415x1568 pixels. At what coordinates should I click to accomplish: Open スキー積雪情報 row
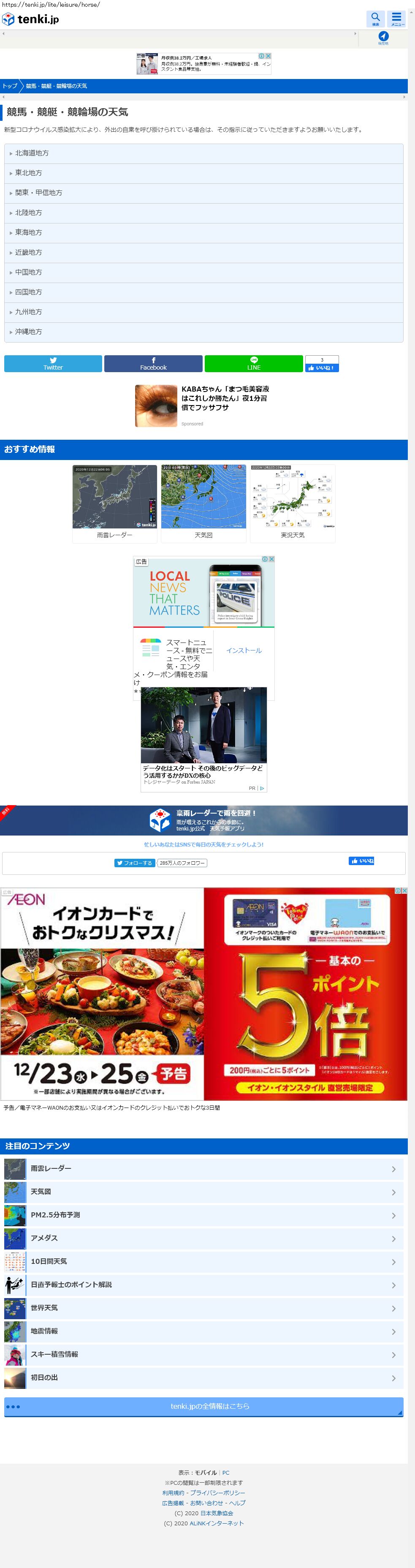(203, 1354)
